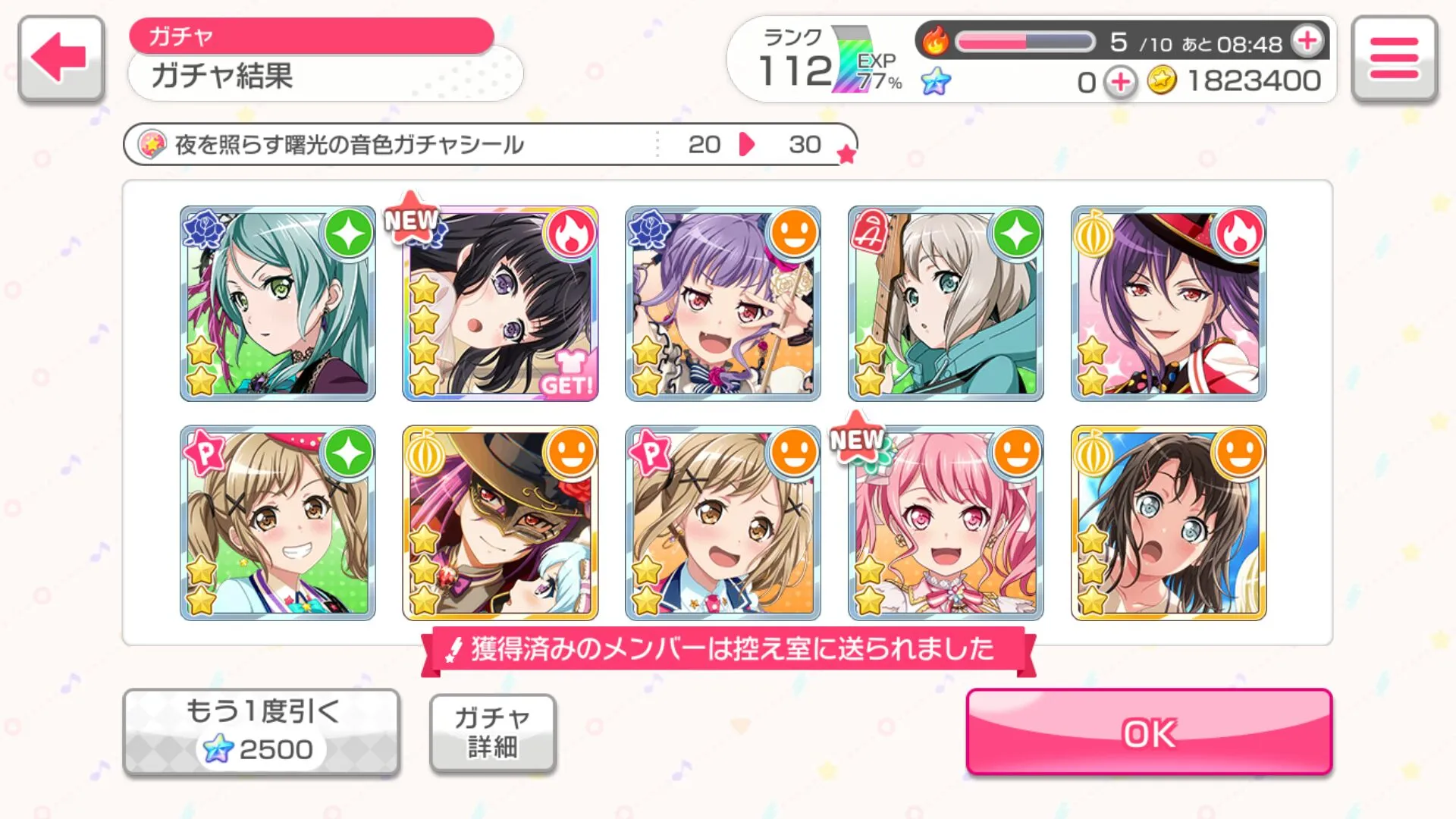Image resolution: width=1456 pixels, height=819 pixels.
Task: Open the gray-haired hoodie girl card
Action: pyautogui.click(x=946, y=303)
